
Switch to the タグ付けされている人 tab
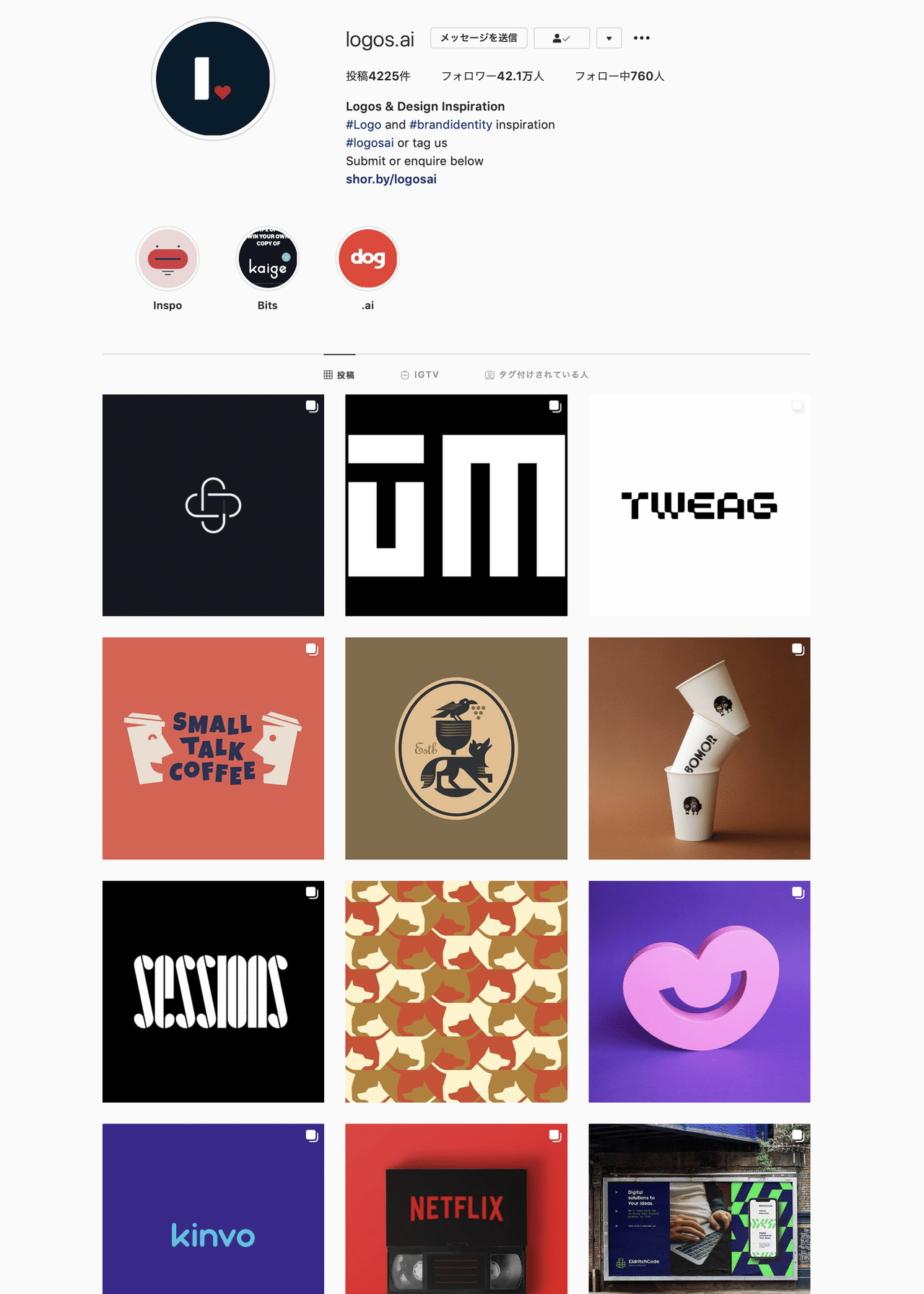pyautogui.click(x=536, y=375)
